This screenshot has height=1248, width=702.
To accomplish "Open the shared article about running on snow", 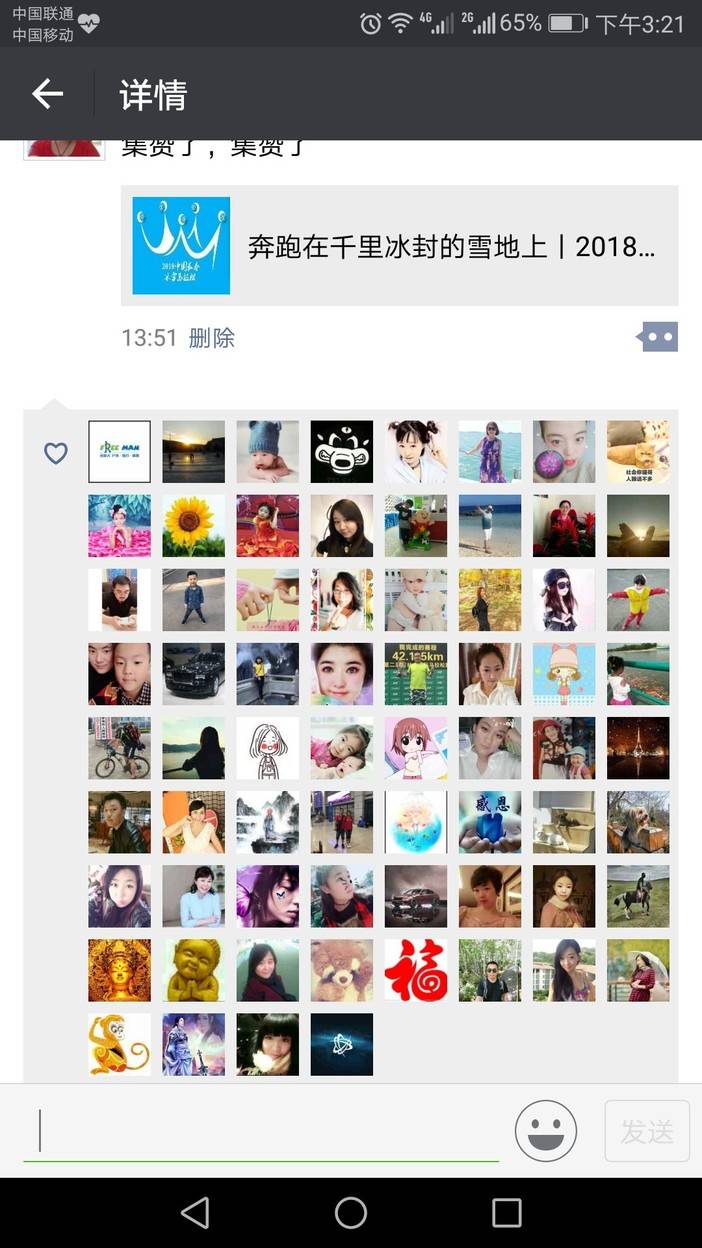I will 399,245.
